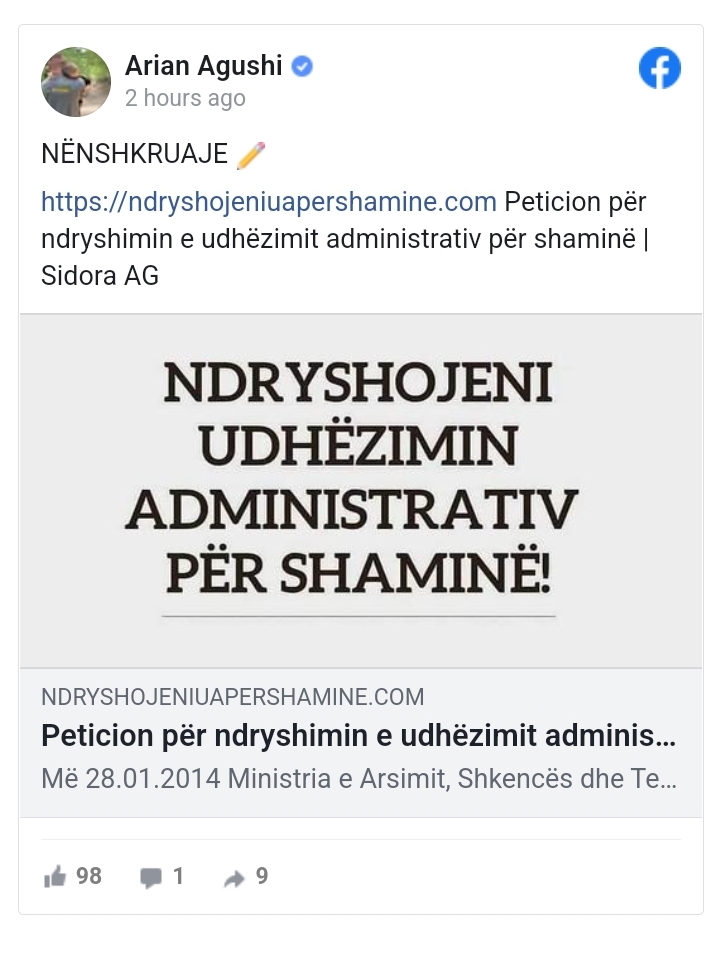The image size is (720, 953).
Task: Share the post with 9 shares
Action: 234,877
